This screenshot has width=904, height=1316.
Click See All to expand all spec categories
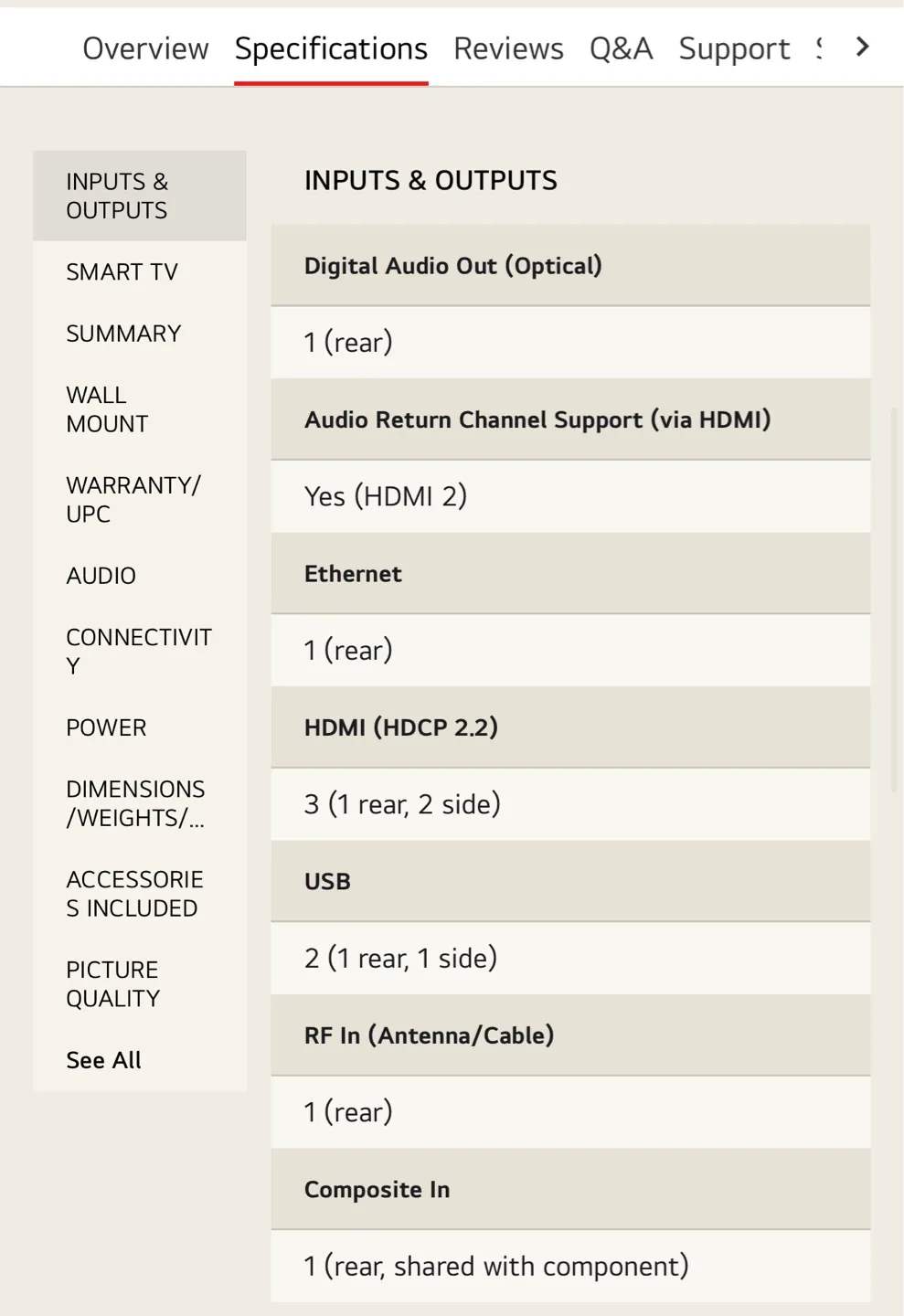pyautogui.click(x=103, y=1059)
